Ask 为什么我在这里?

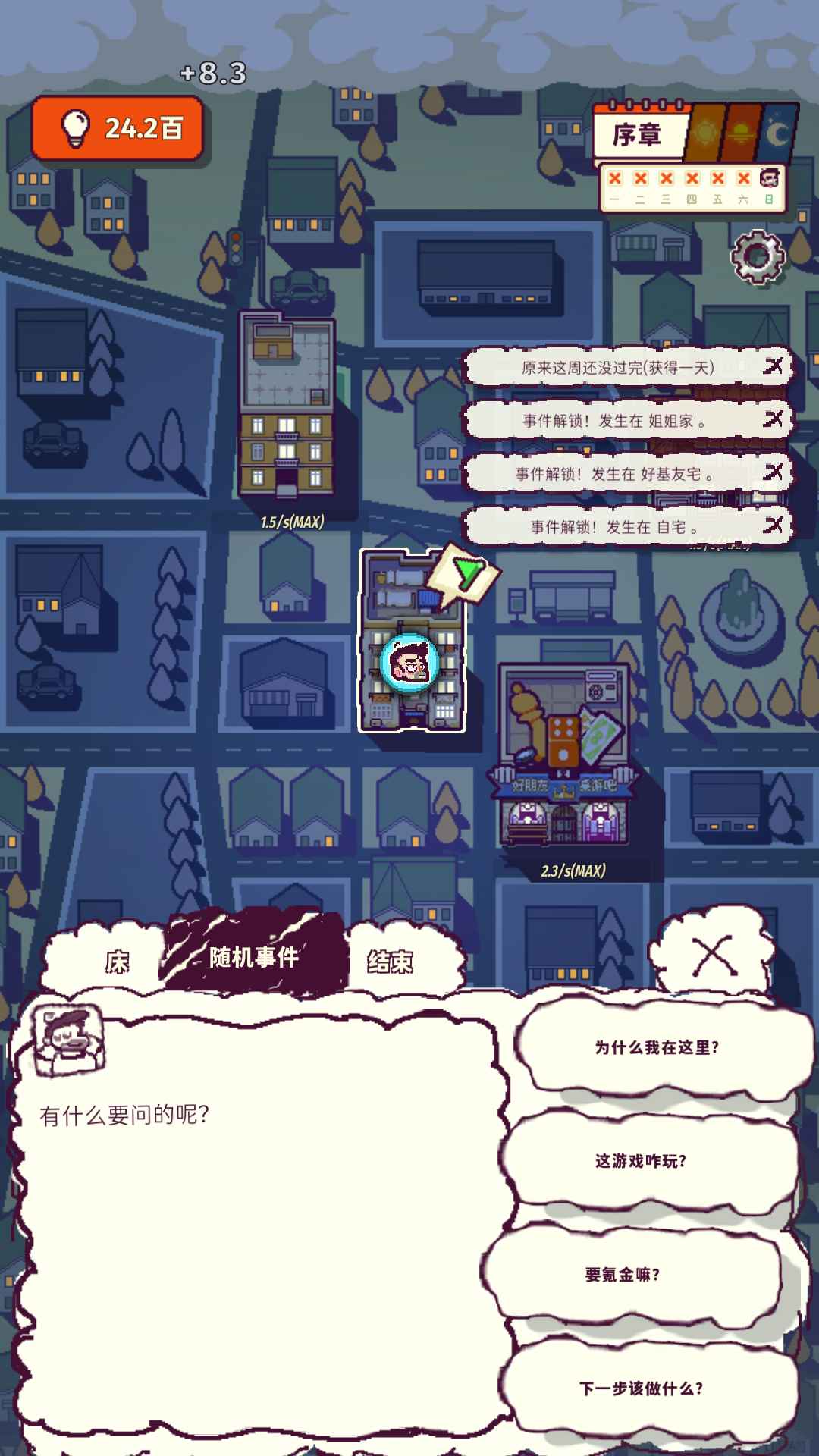(657, 1047)
